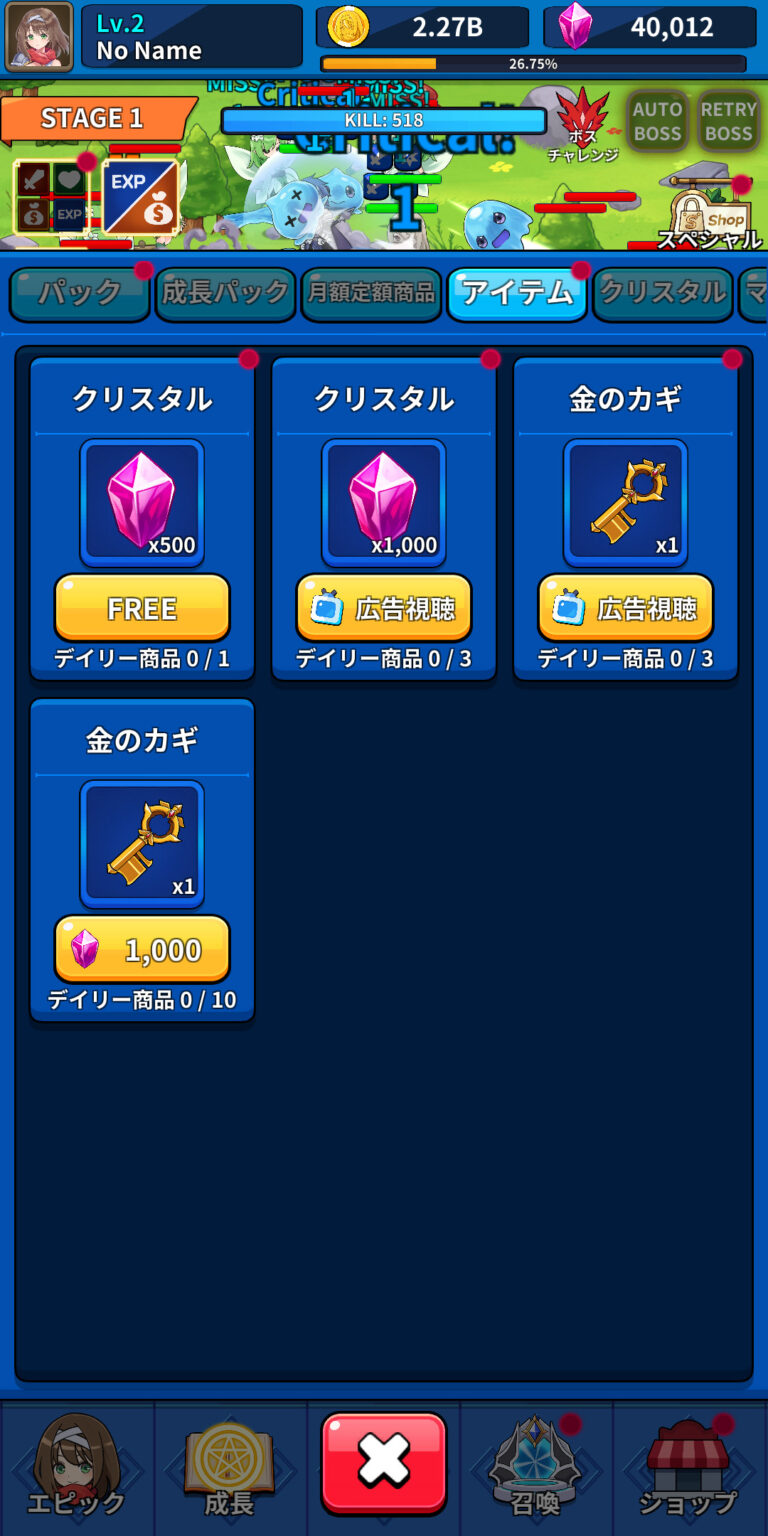Open the 成長パック tab
The height and width of the screenshot is (1536, 768).
pyautogui.click(x=225, y=294)
